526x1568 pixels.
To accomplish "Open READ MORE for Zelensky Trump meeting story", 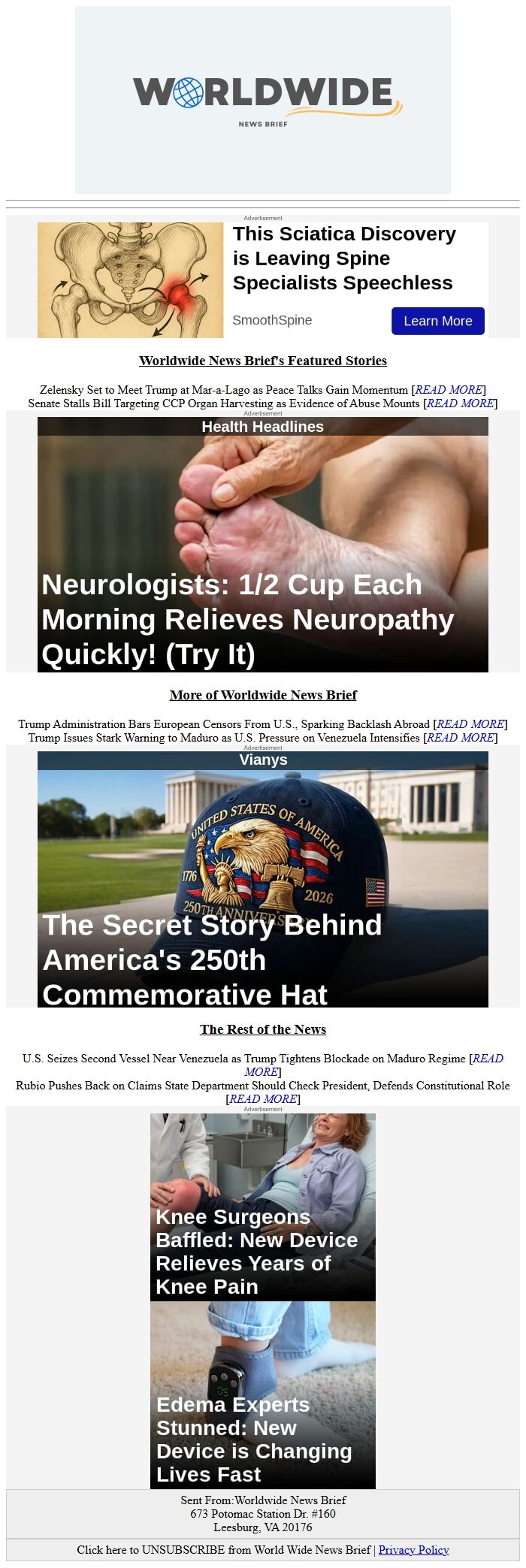I will point(449,390).
